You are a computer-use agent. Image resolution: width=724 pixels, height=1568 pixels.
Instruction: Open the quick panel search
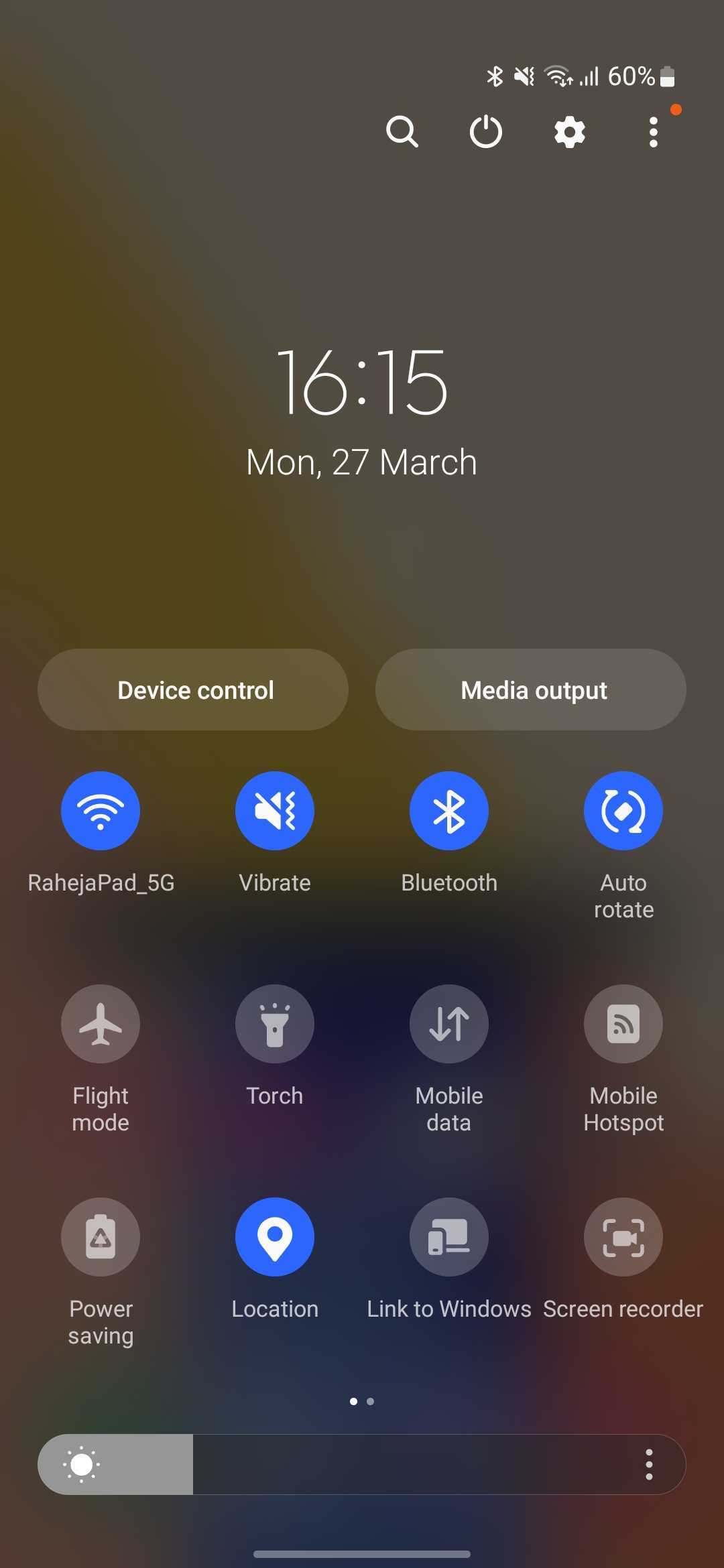coord(402,131)
